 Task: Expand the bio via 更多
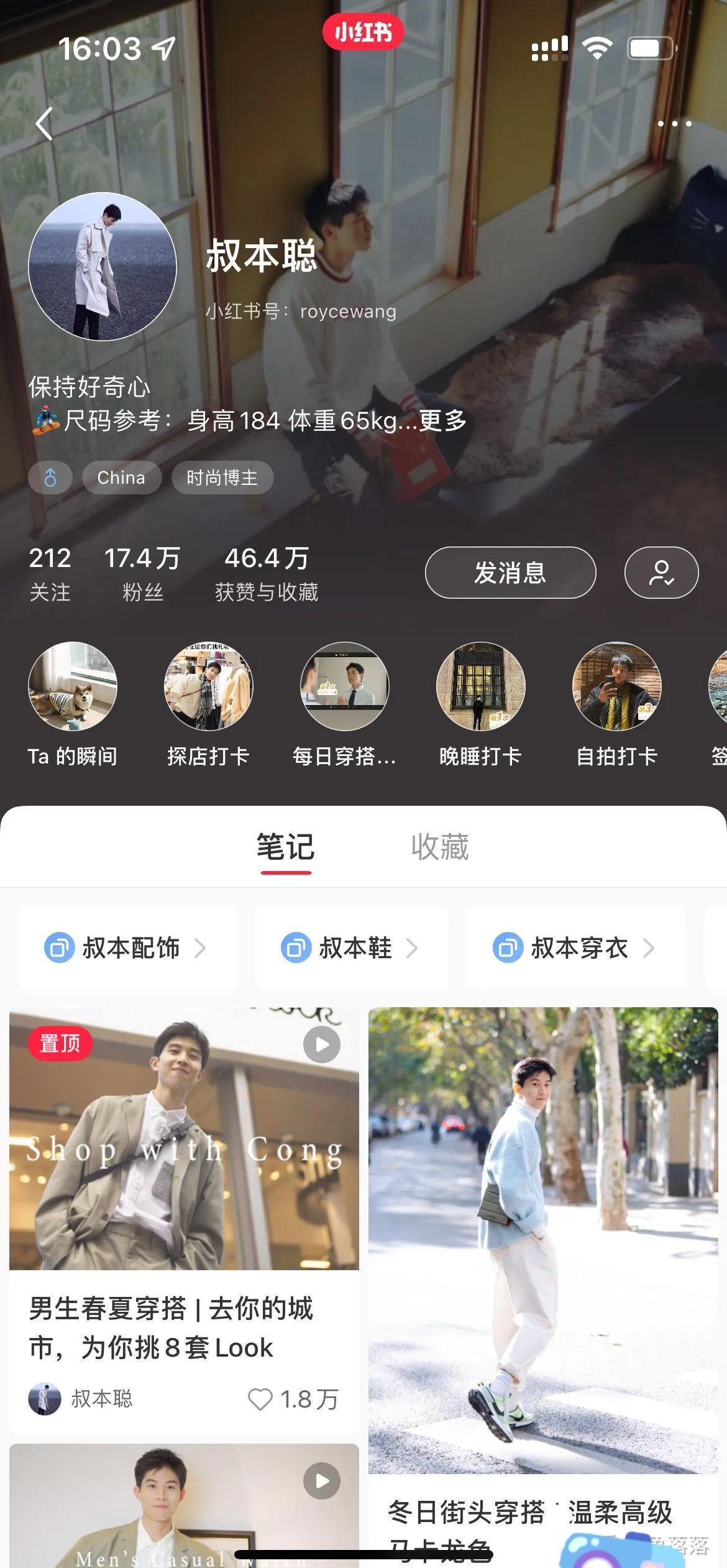(x=443, y=421)
